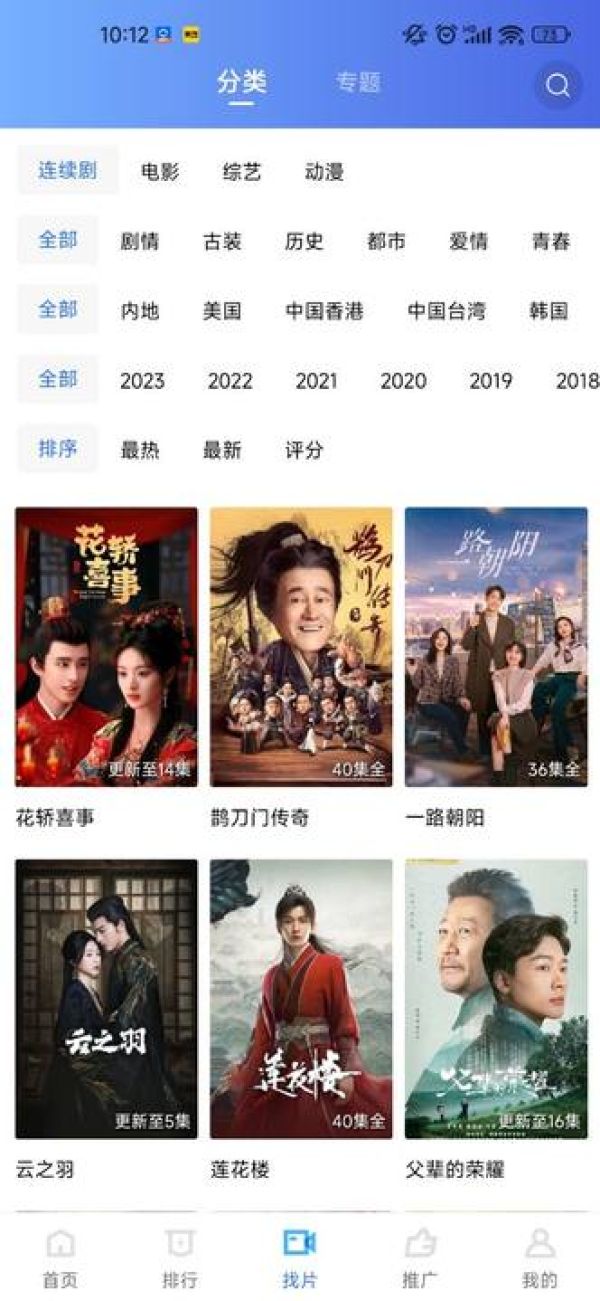This screenshot has height=1301, width=600.
Task: Filter region by 中国香港
Action: tap(324, 310)
